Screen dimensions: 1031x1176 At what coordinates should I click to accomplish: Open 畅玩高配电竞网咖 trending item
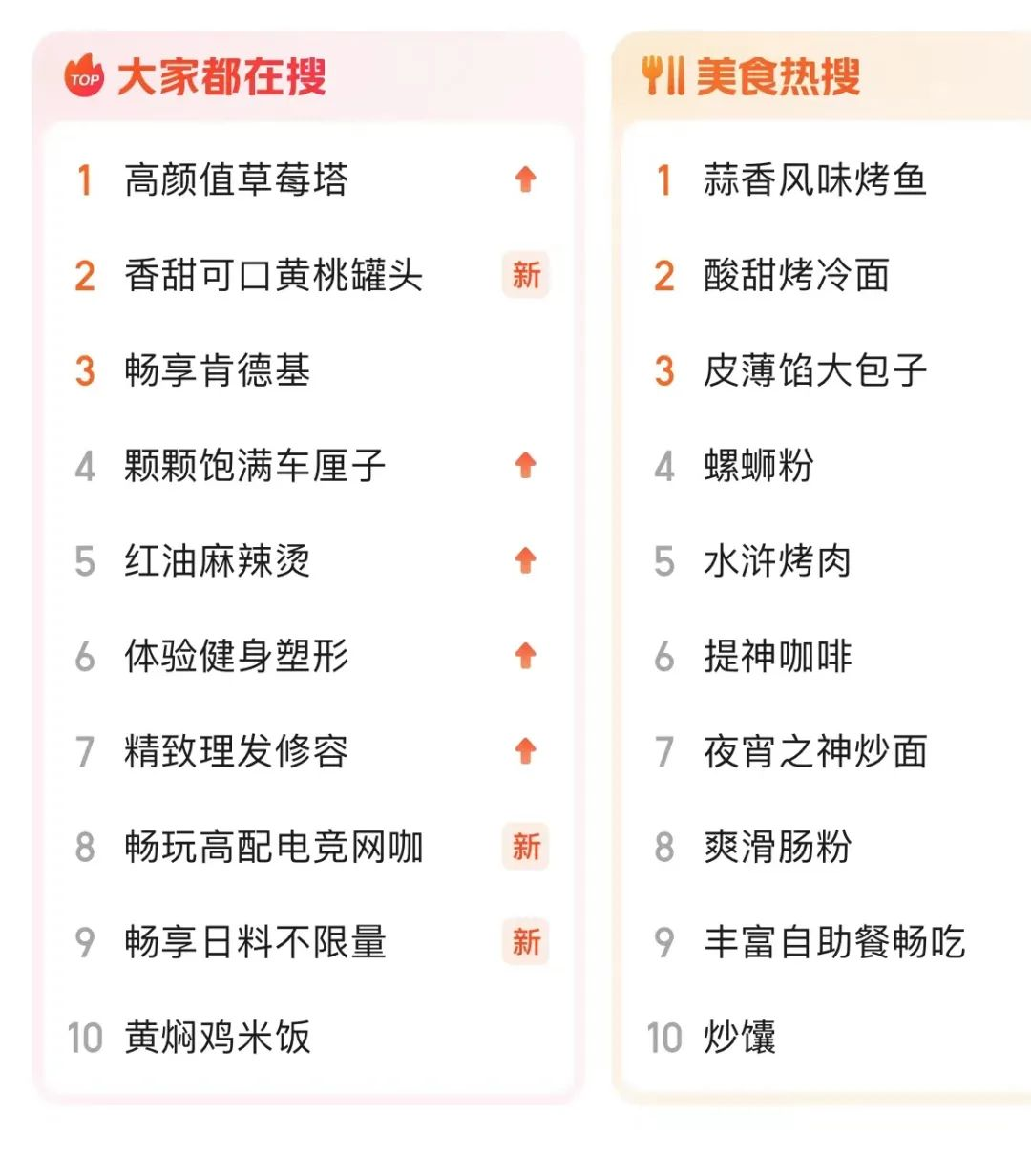(273, 847)
